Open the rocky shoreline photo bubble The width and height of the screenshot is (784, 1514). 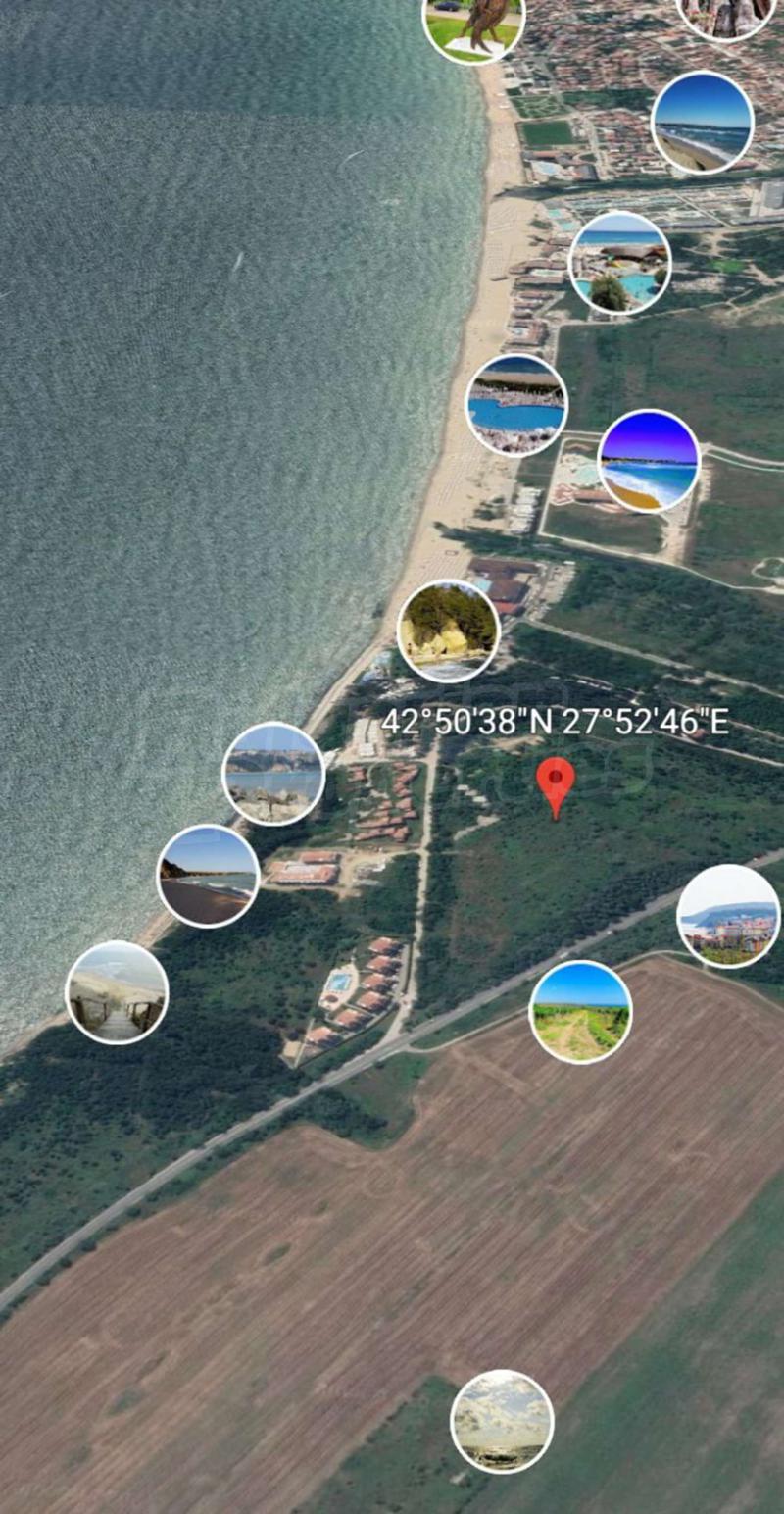[273, 773]
